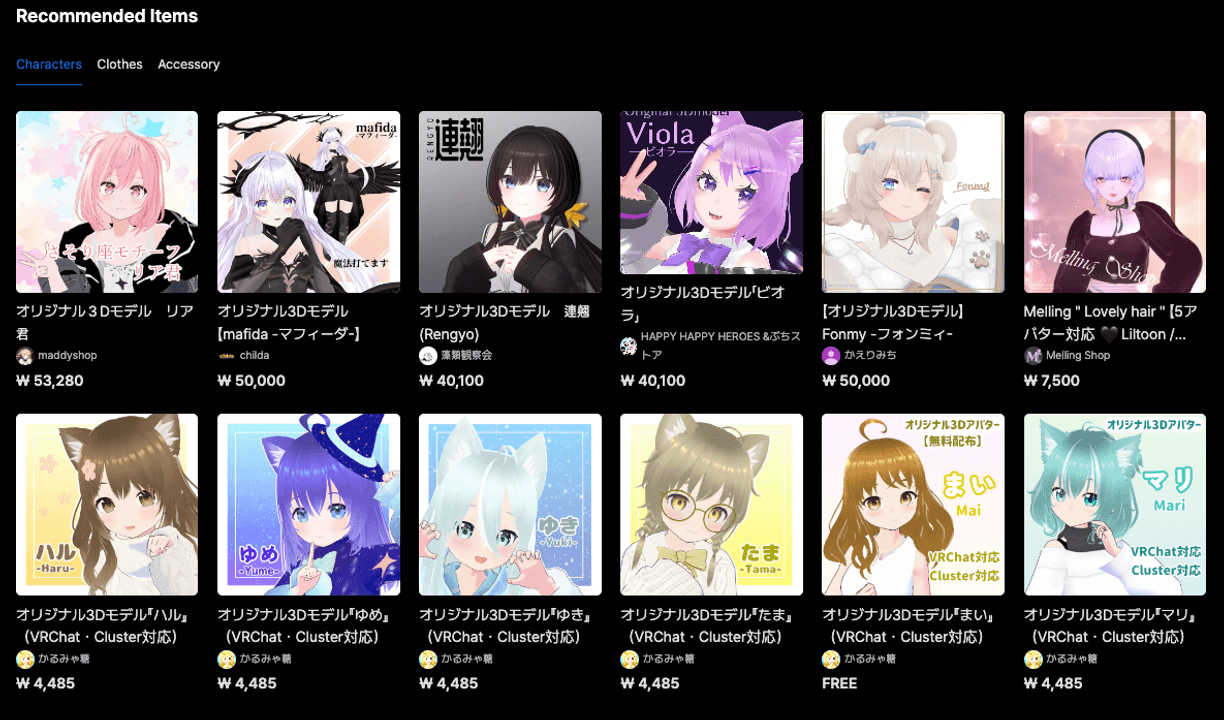Switch to the Characters tab
The height and width of the screenshot is (720, 1224).
pyautogui.click(x=49, y=64)
